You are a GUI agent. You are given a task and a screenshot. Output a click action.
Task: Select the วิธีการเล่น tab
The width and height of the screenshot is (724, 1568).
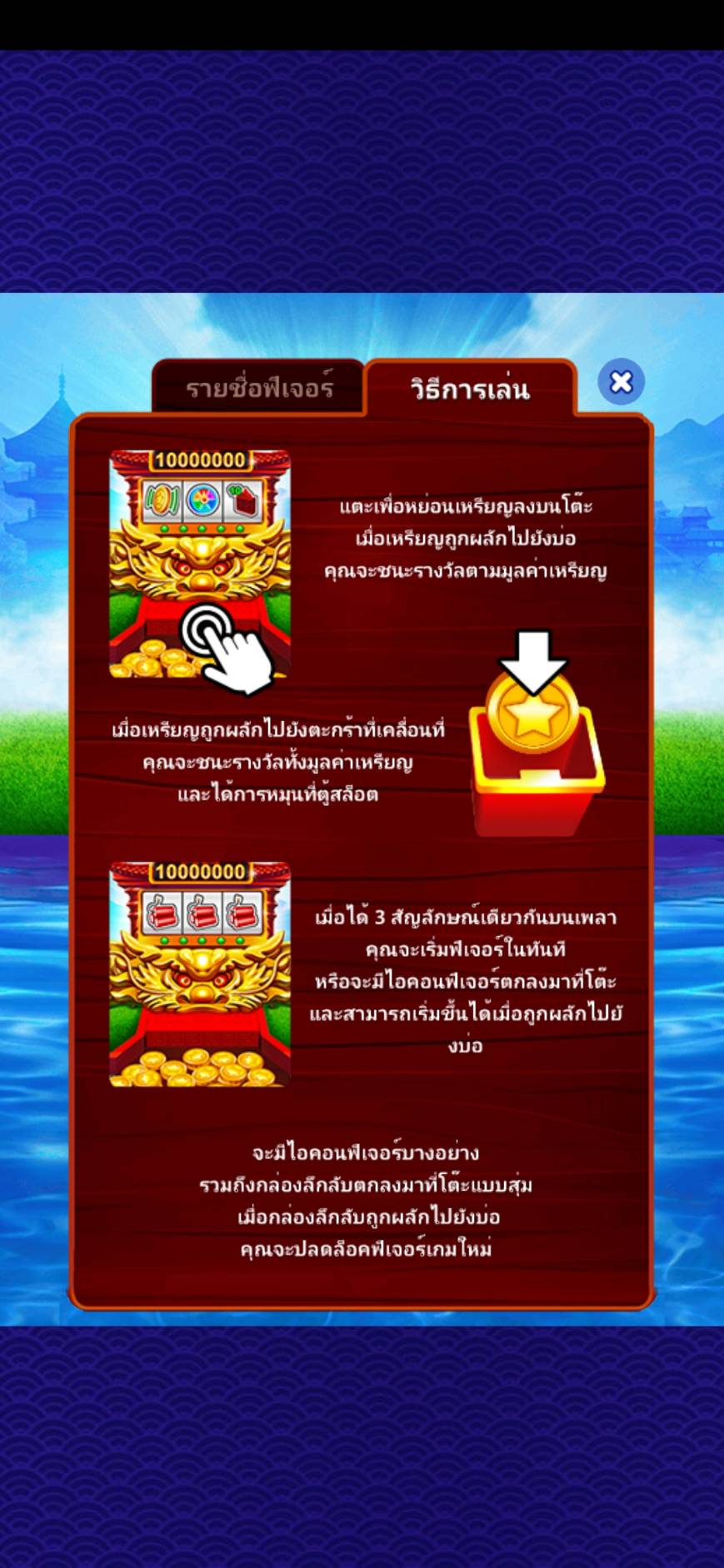[x=470, y=389]
